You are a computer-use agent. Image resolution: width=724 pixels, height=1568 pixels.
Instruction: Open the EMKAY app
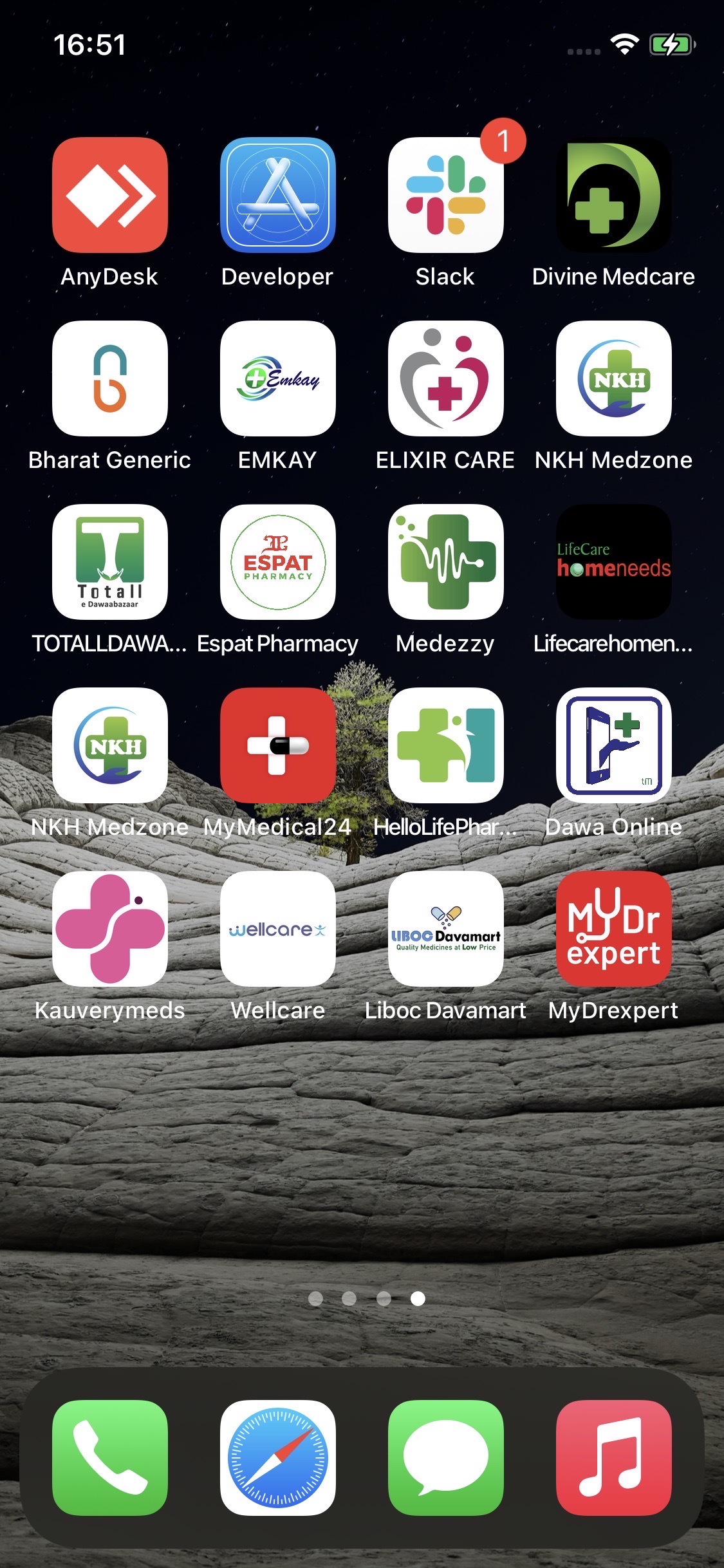pyautogui.click(x=278, y=378)
